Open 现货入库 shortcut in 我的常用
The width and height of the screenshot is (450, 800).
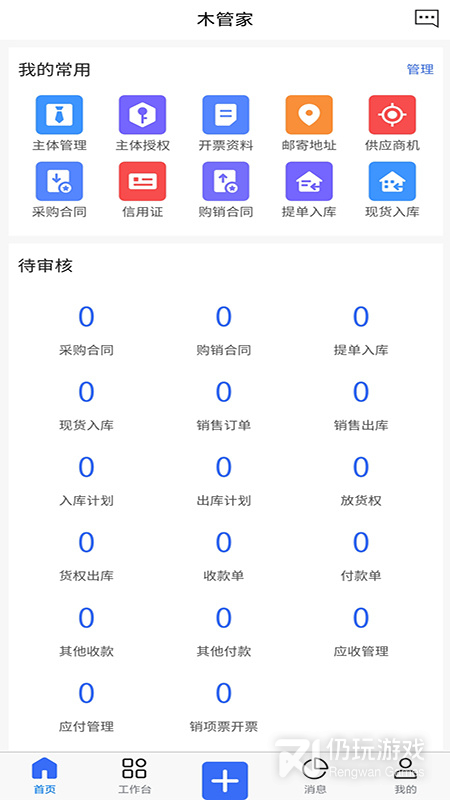pyautogui.click(x=392, y=190)
